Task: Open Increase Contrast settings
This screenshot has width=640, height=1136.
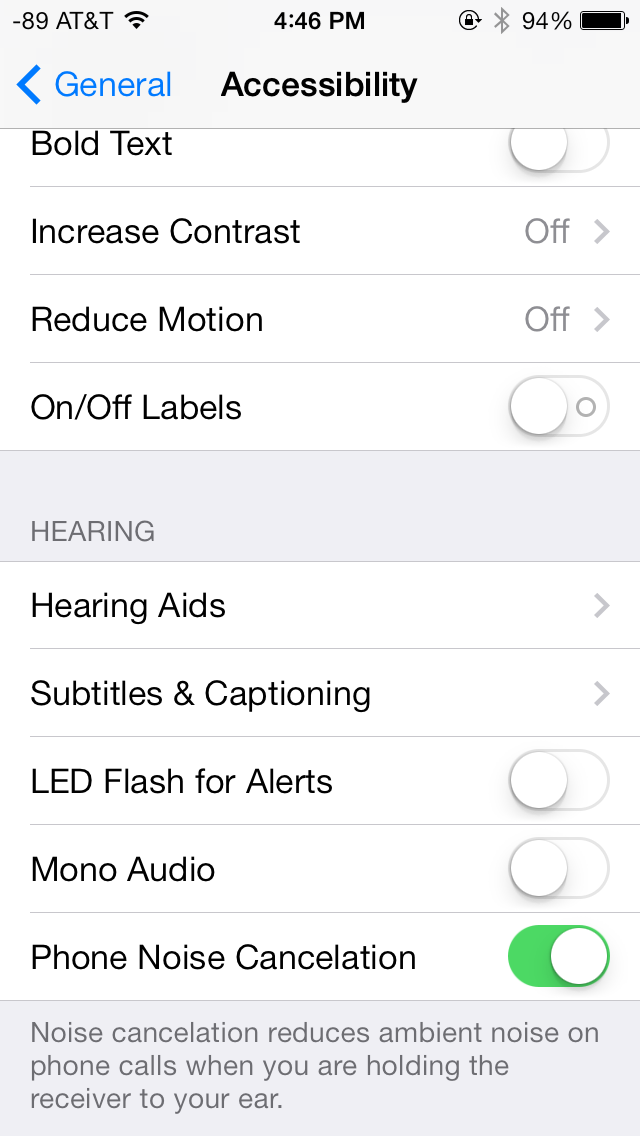Action: (320, 231)
